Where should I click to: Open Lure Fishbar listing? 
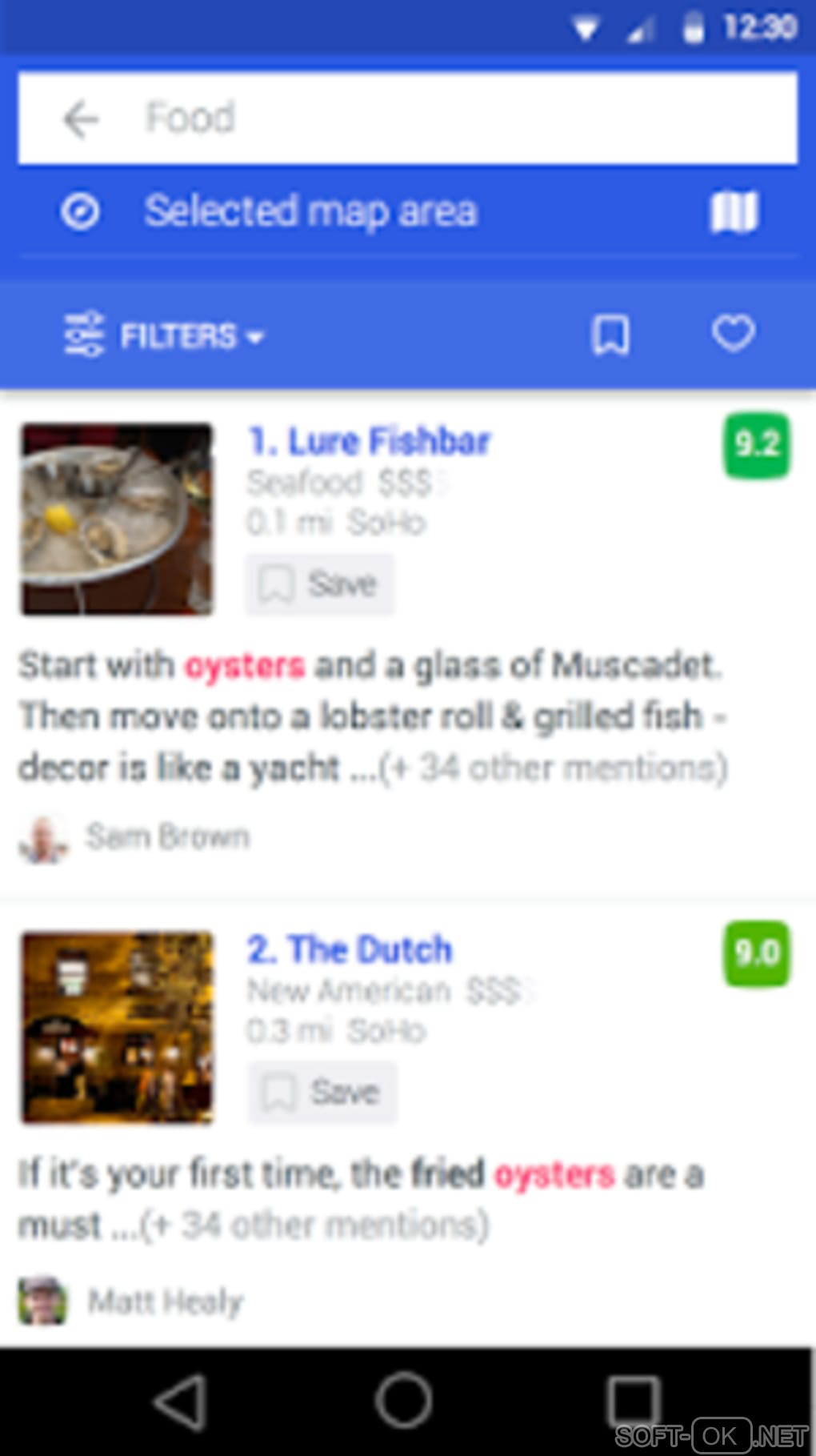pos(369,441)
